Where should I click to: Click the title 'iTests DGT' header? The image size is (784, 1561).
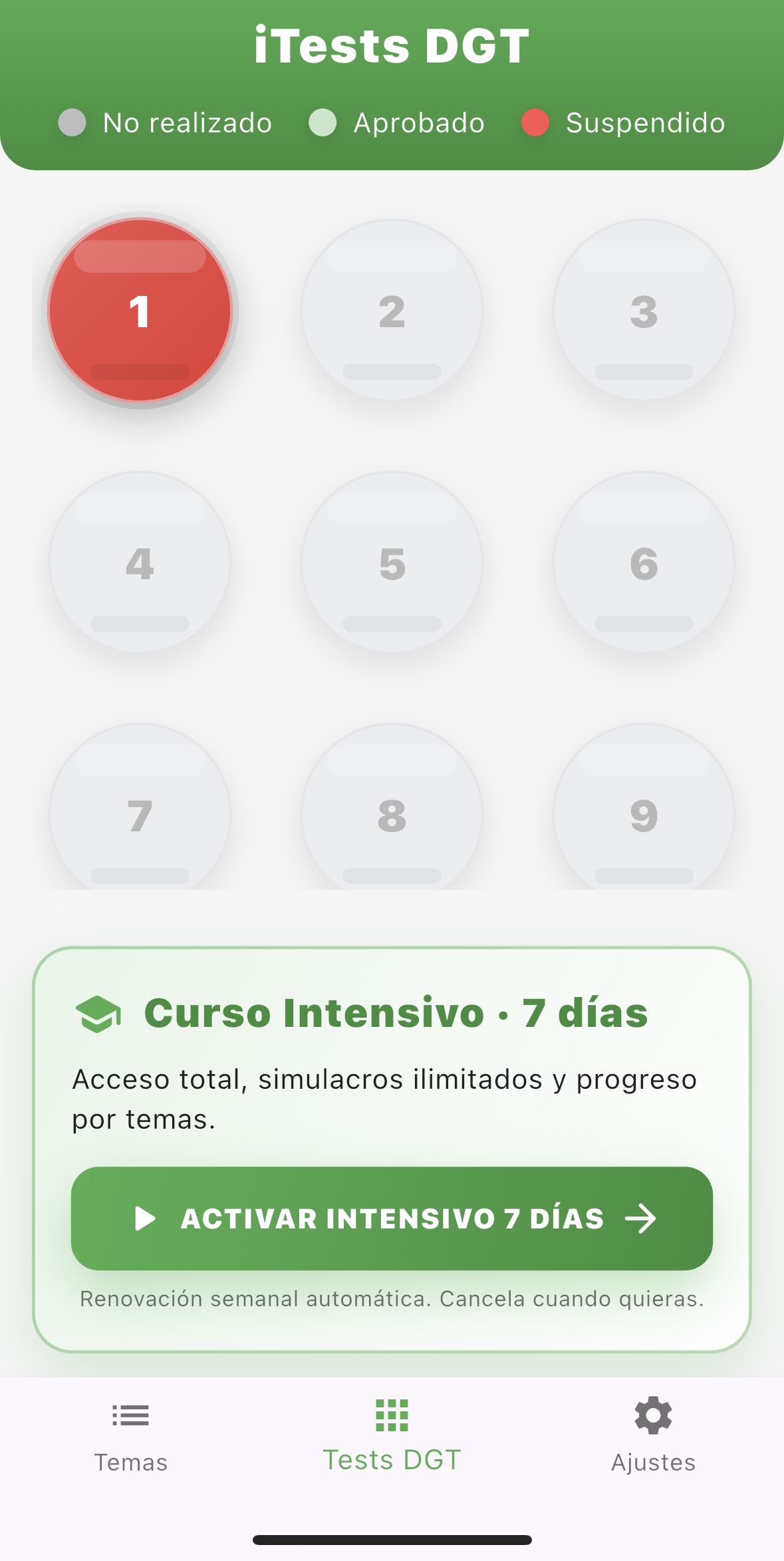coord(392,45)
